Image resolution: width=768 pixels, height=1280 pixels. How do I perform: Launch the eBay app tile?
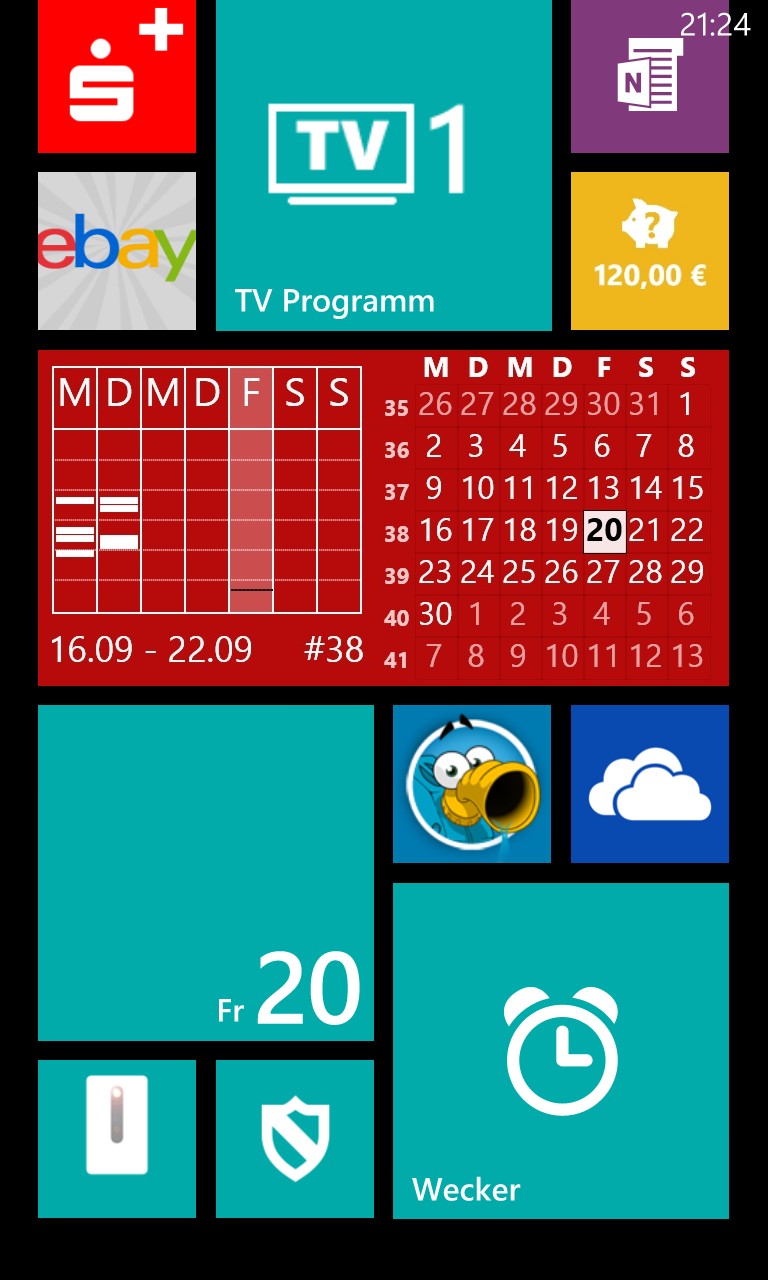117,251
